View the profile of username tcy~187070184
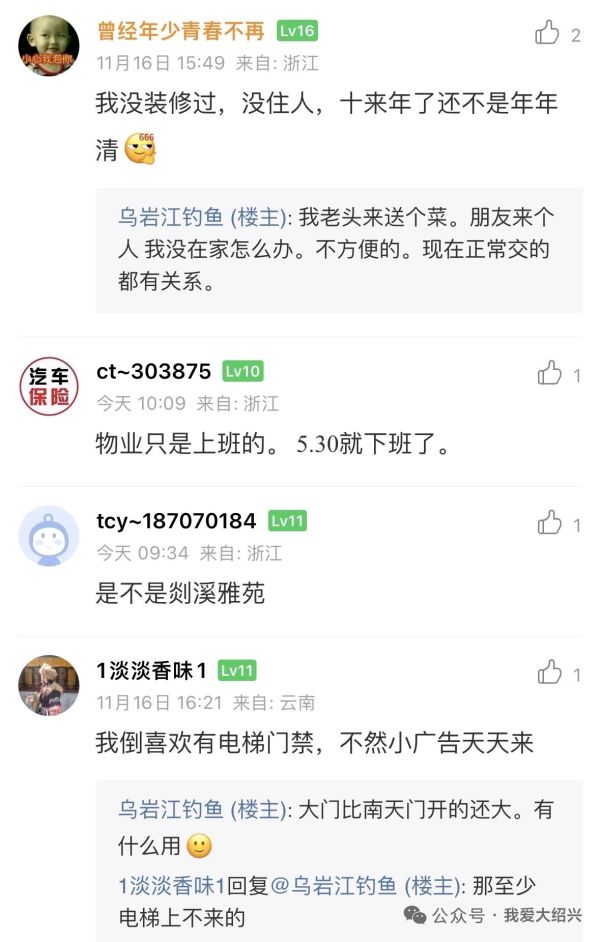 176,521
